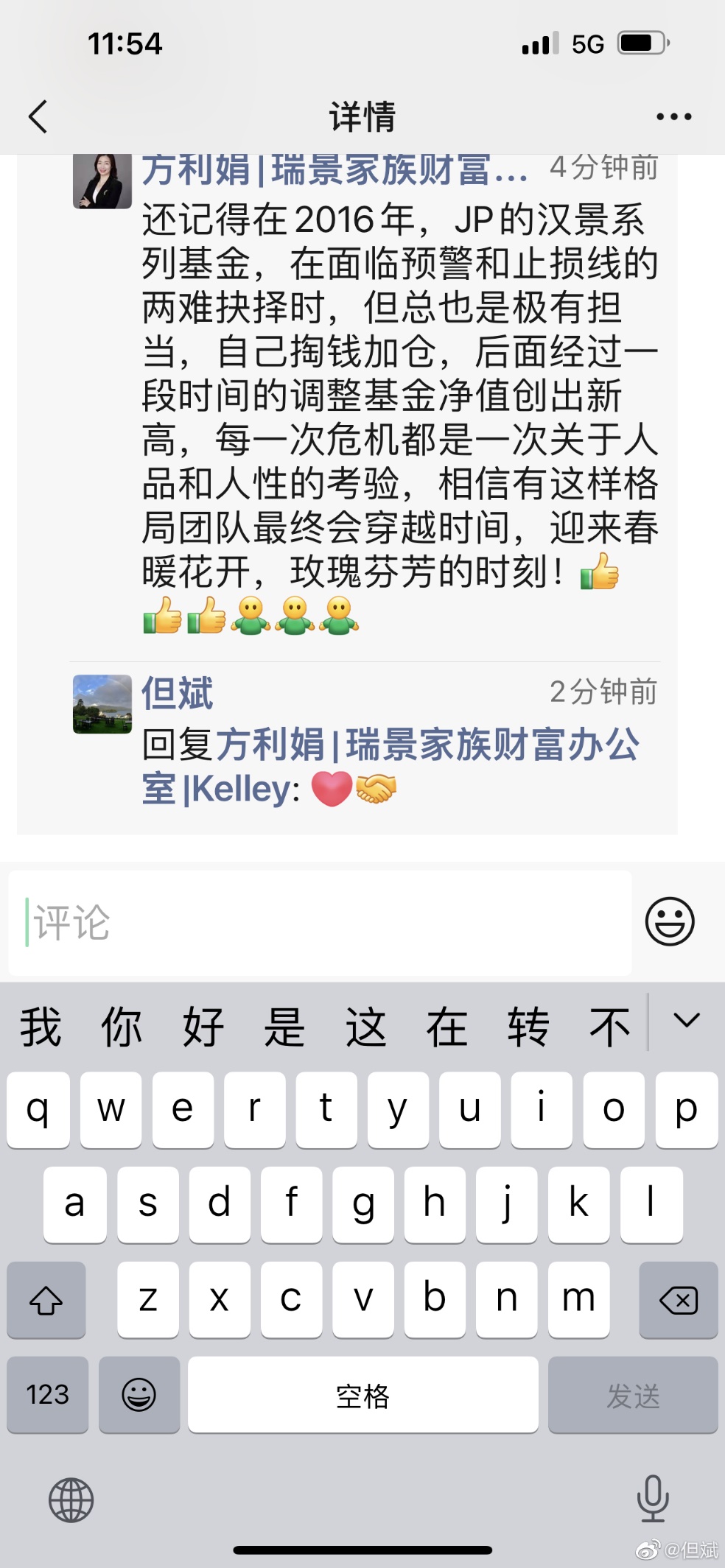The height and width of the screenshot is (1568, 725).
Task: Tap the backspace key
Action: pos(678,1300)
